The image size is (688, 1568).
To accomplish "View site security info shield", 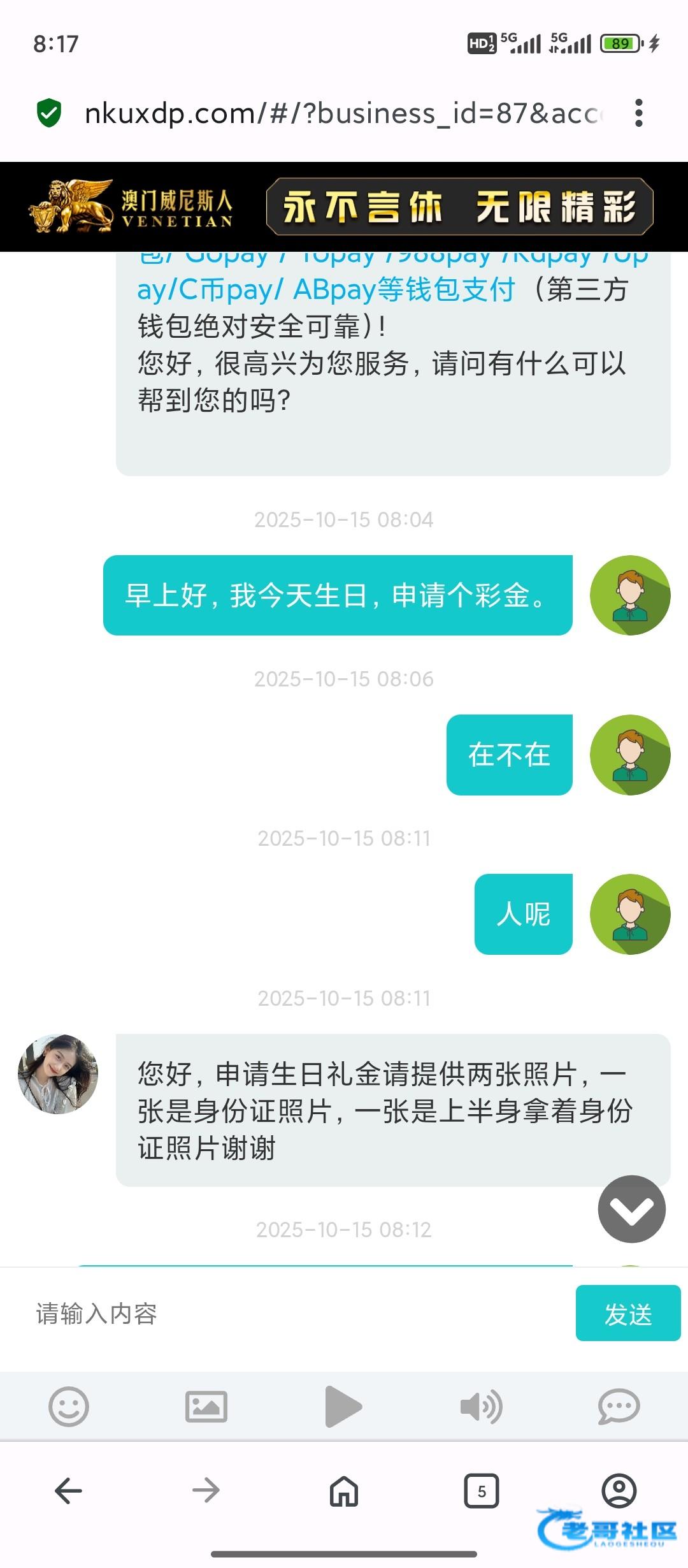I will click(x=49, y=113).
